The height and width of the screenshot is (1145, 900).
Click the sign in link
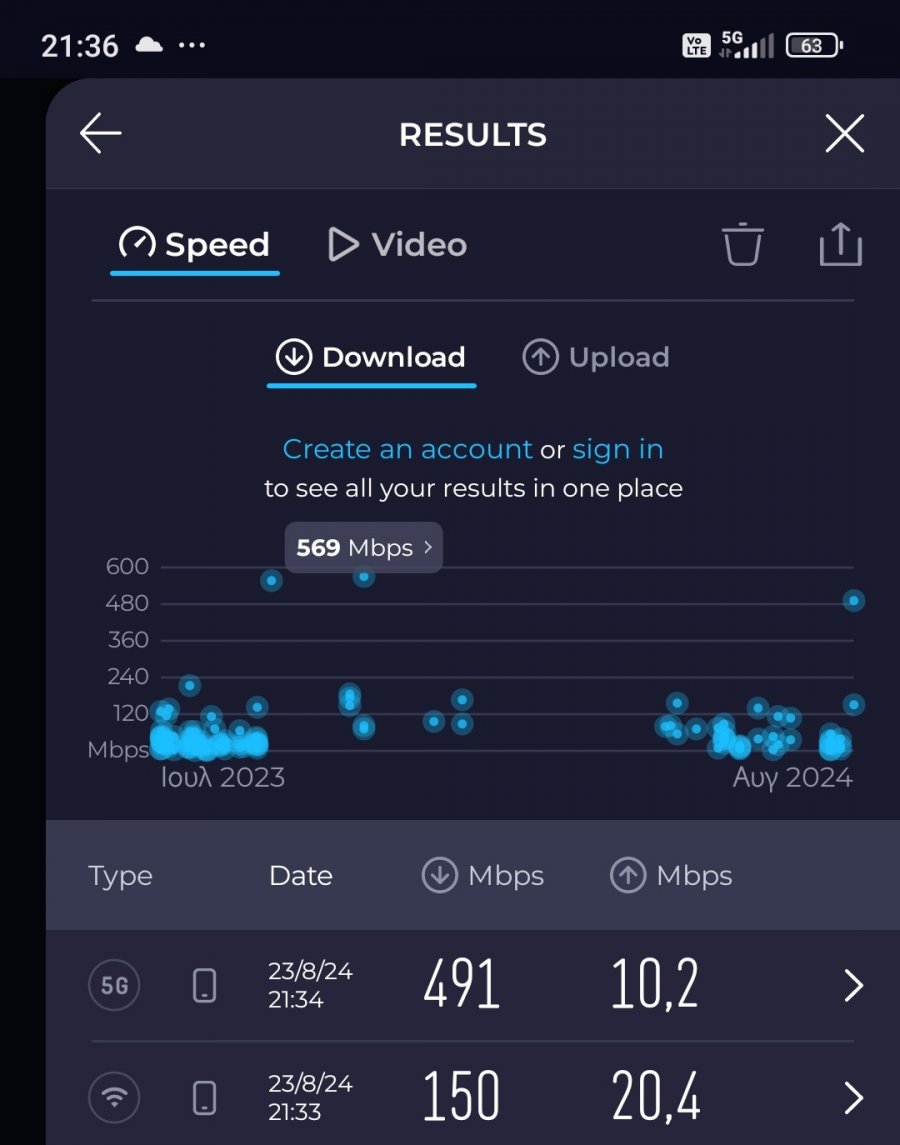pyautogui.click(x=617, y=449)
